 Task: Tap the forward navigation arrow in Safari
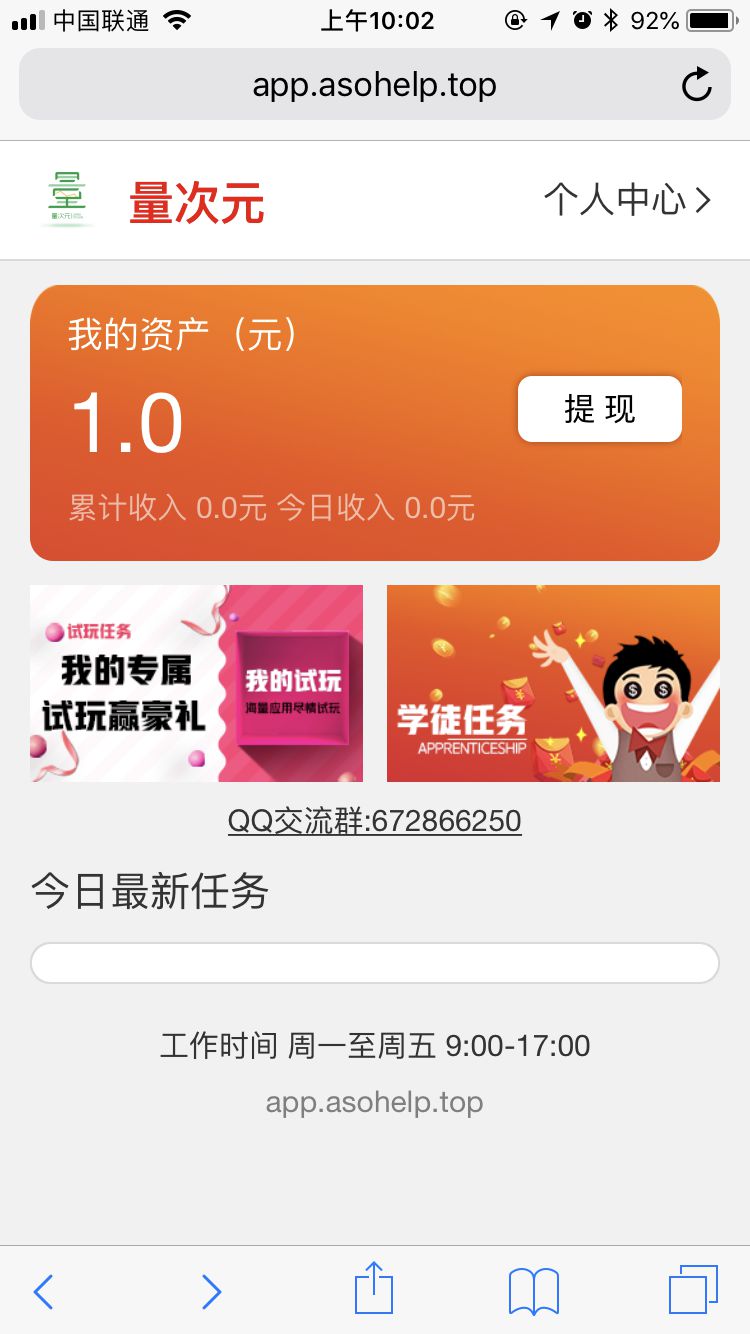coord(211,1292)
